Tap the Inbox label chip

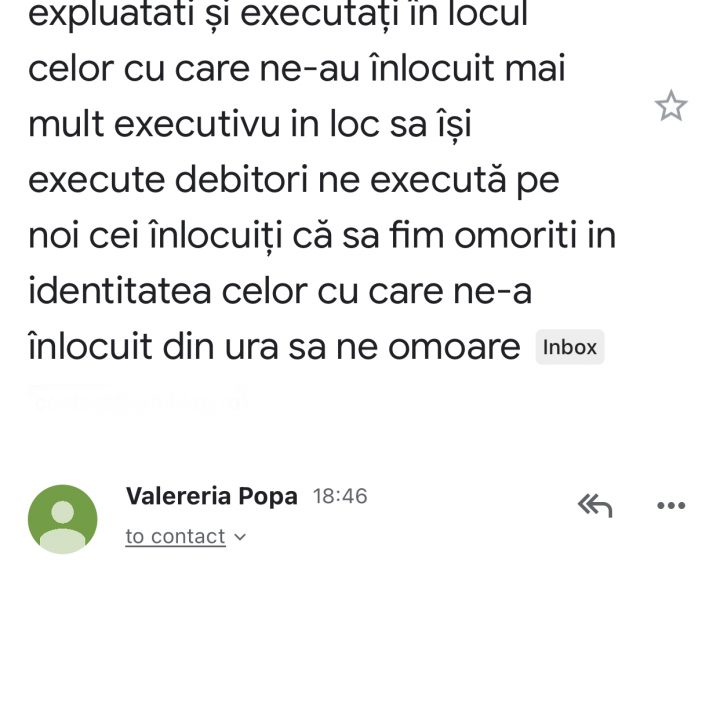(569, 347)
